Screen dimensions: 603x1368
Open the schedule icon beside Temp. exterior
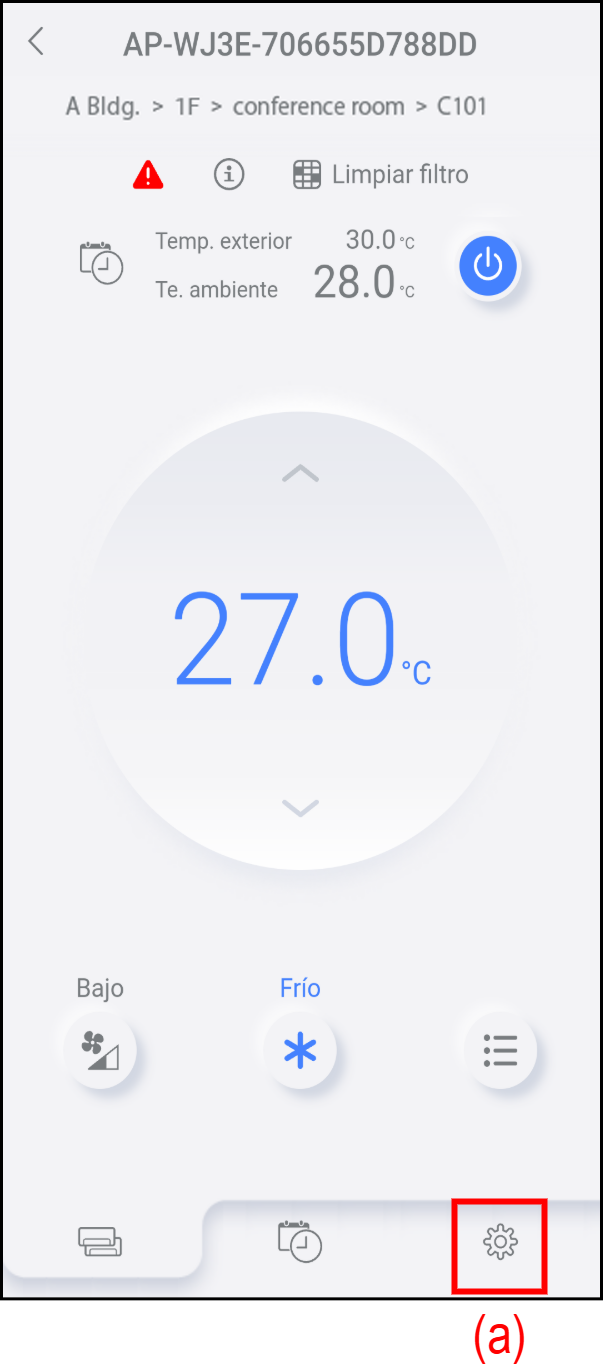pyautogui.click(x=101, y=262)
